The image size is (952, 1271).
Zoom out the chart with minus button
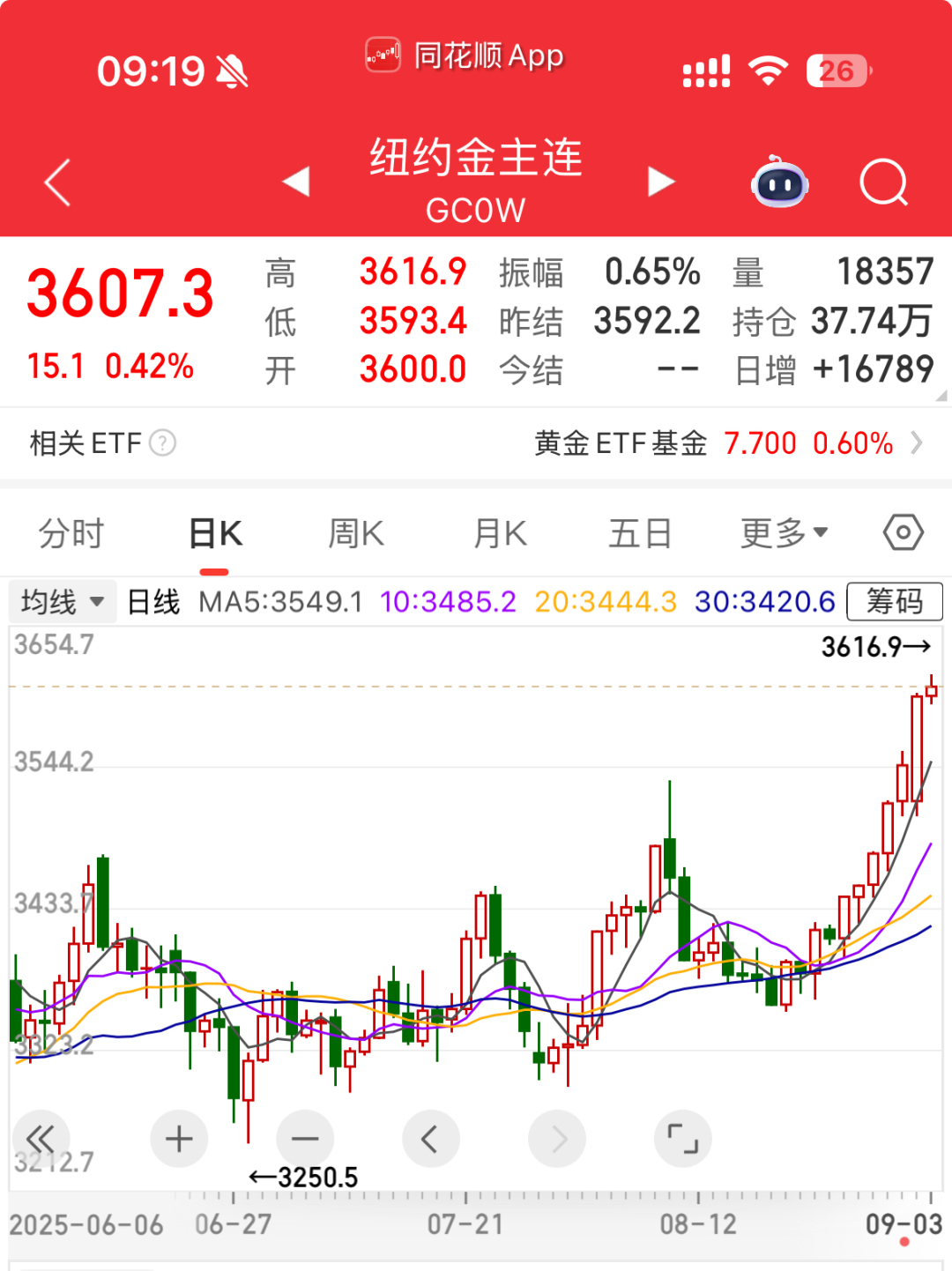(305, 1139)
